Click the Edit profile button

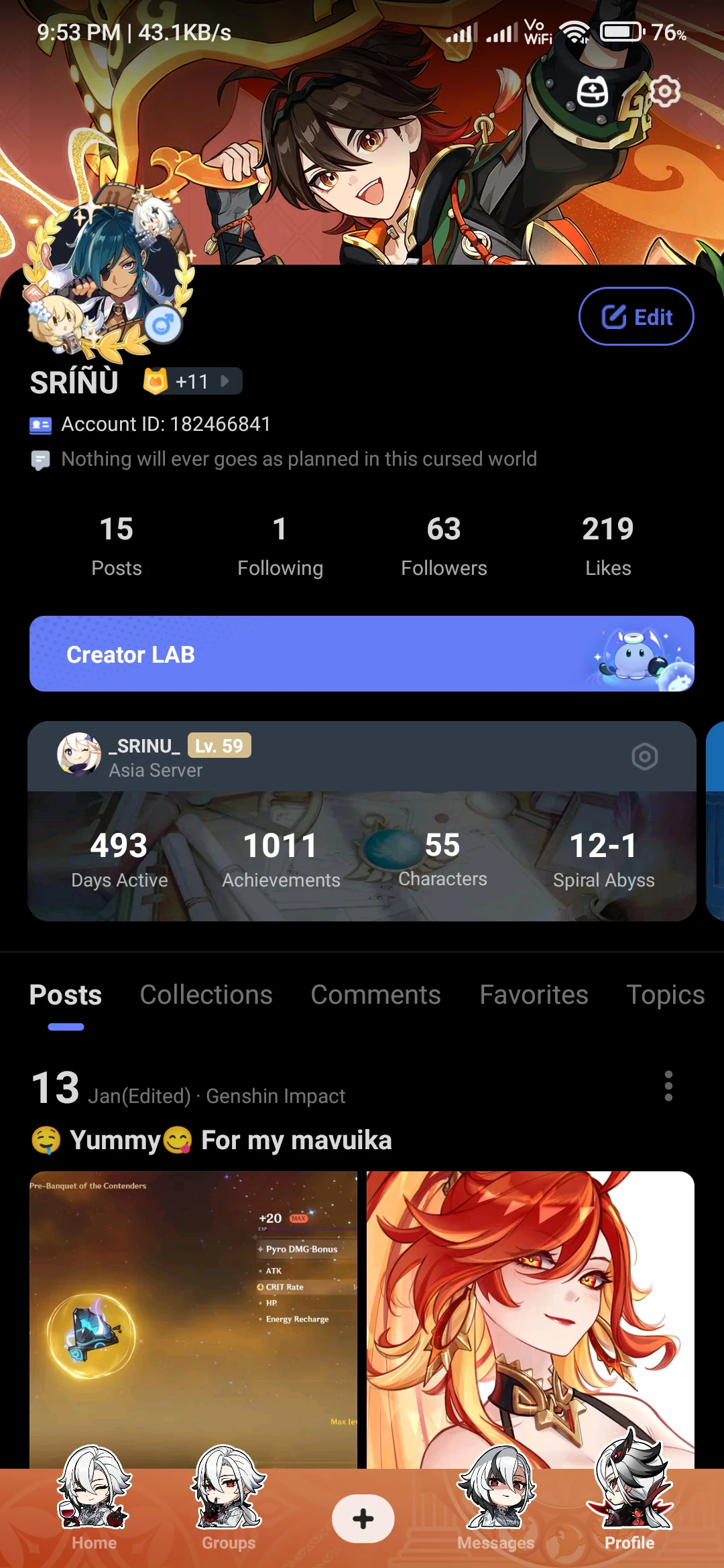click(636, 316)
